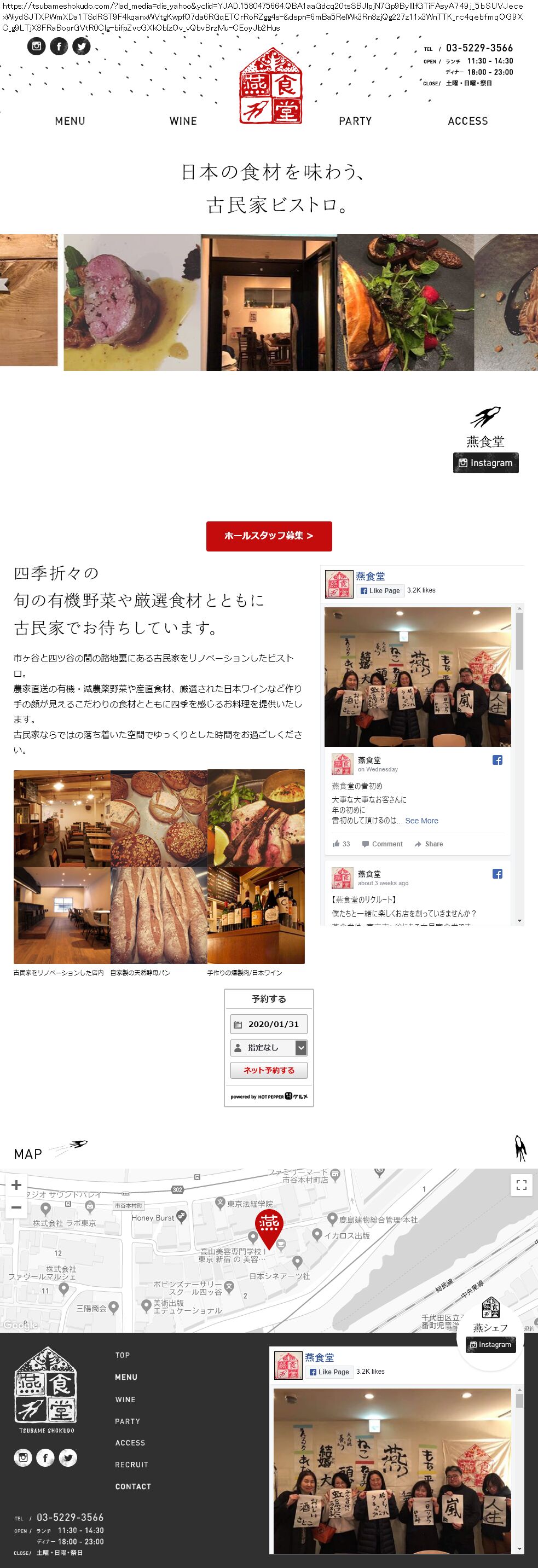Toggle fullscreen view of the map
538x1568 pixels.
(x=521, y=1184)
